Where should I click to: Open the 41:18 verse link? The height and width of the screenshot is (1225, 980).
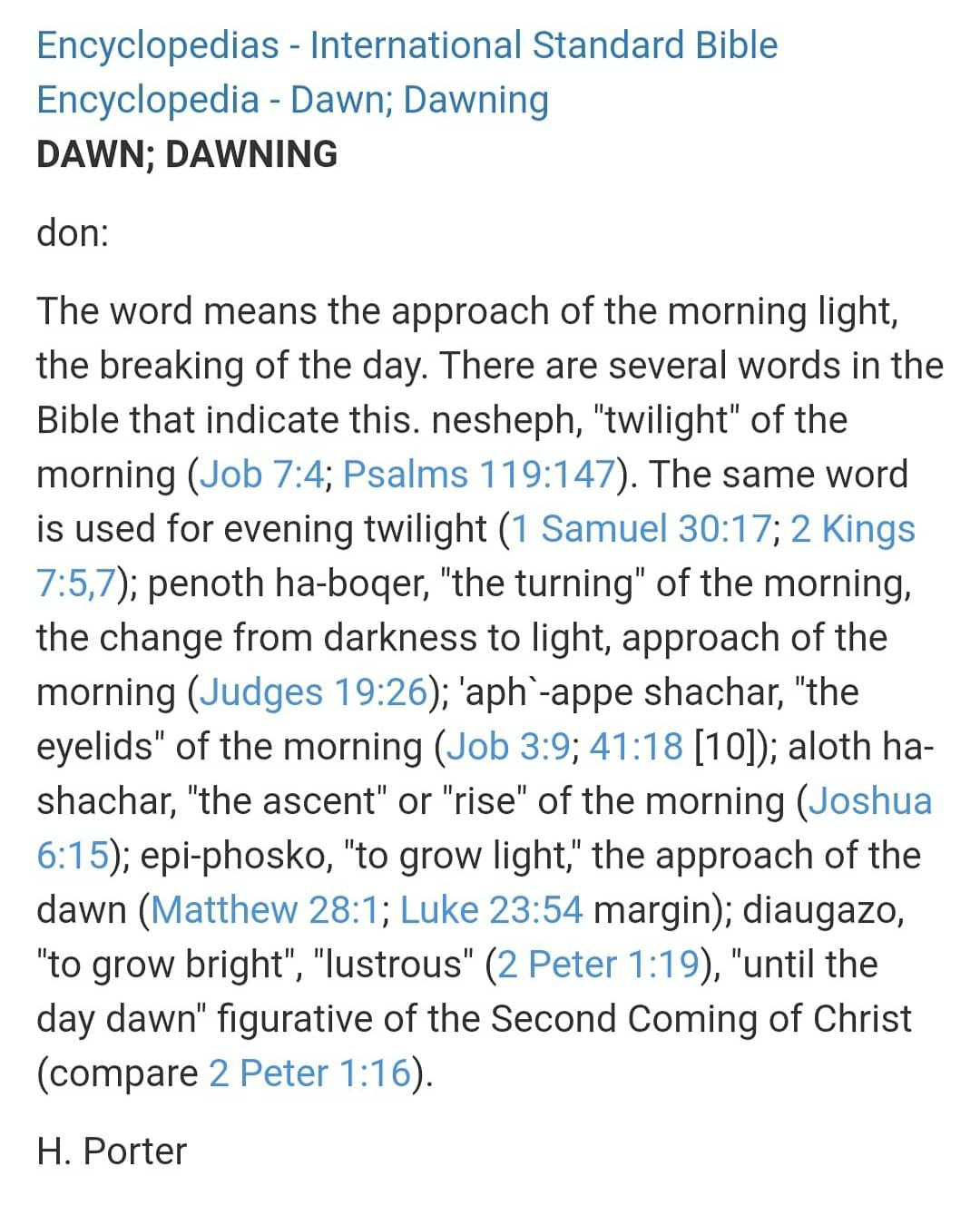click(x=635, y=747)
